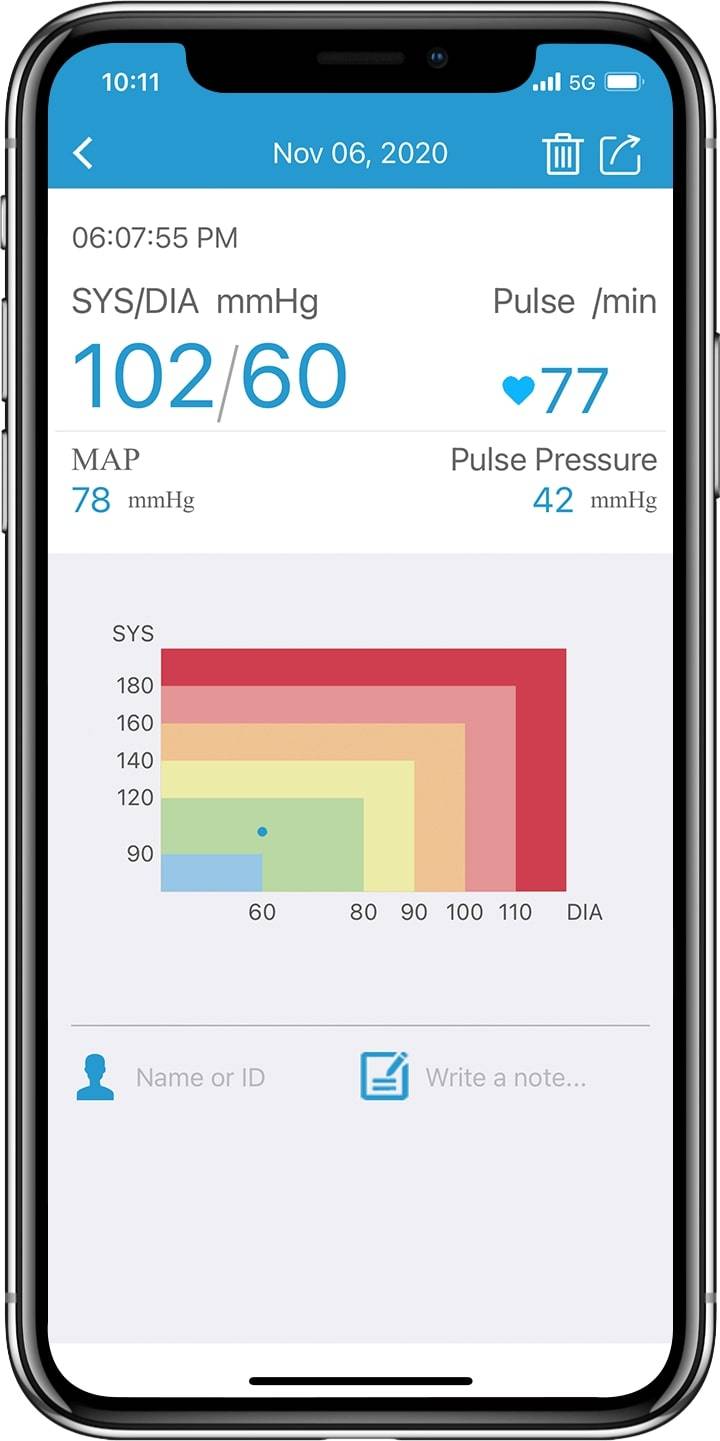Share the Nov 06 blood pressure record
This screenshot has width=720, height=1441.
(620, 154)
